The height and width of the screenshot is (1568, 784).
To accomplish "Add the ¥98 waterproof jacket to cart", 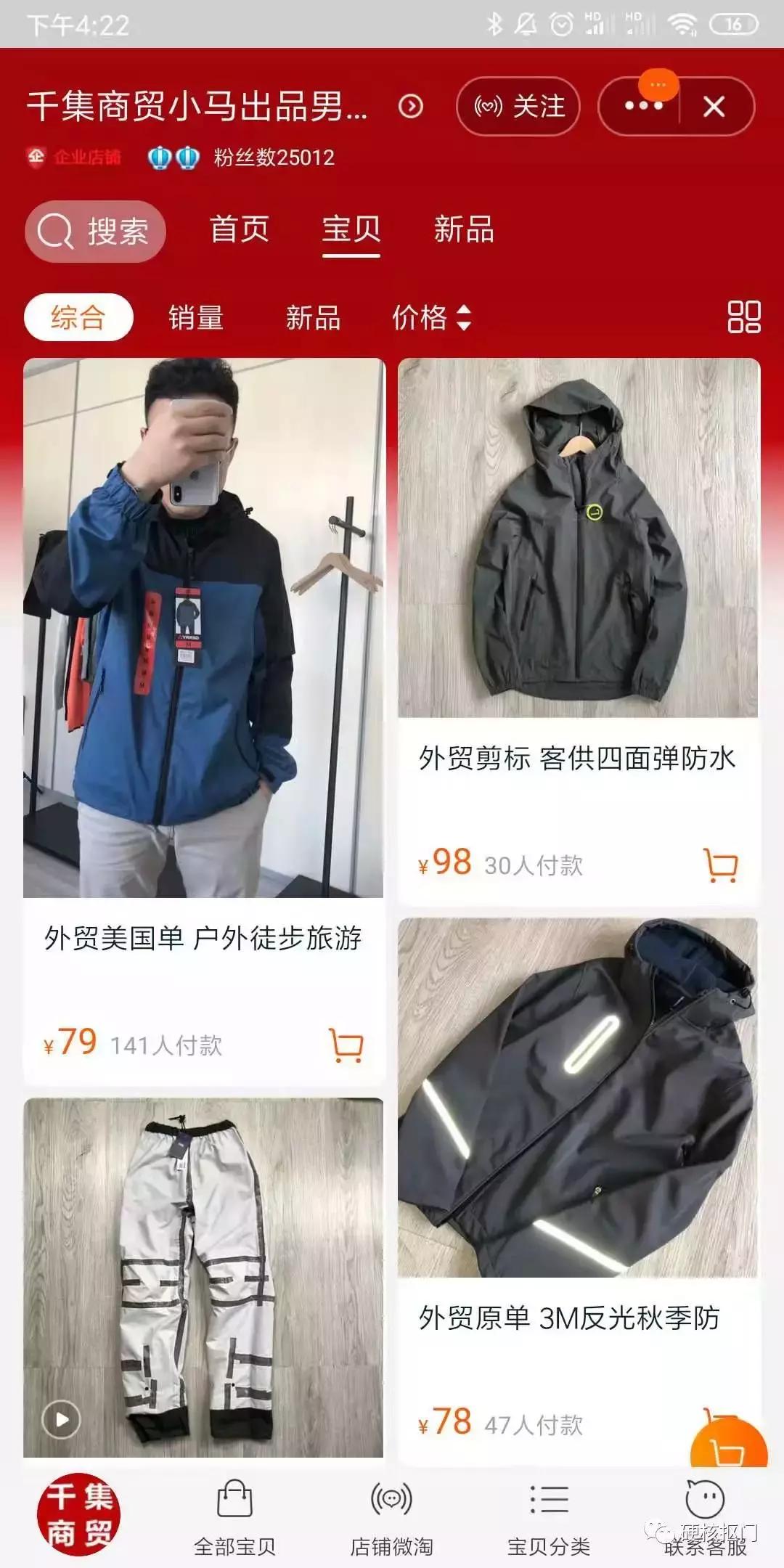I will pos(720,867).
